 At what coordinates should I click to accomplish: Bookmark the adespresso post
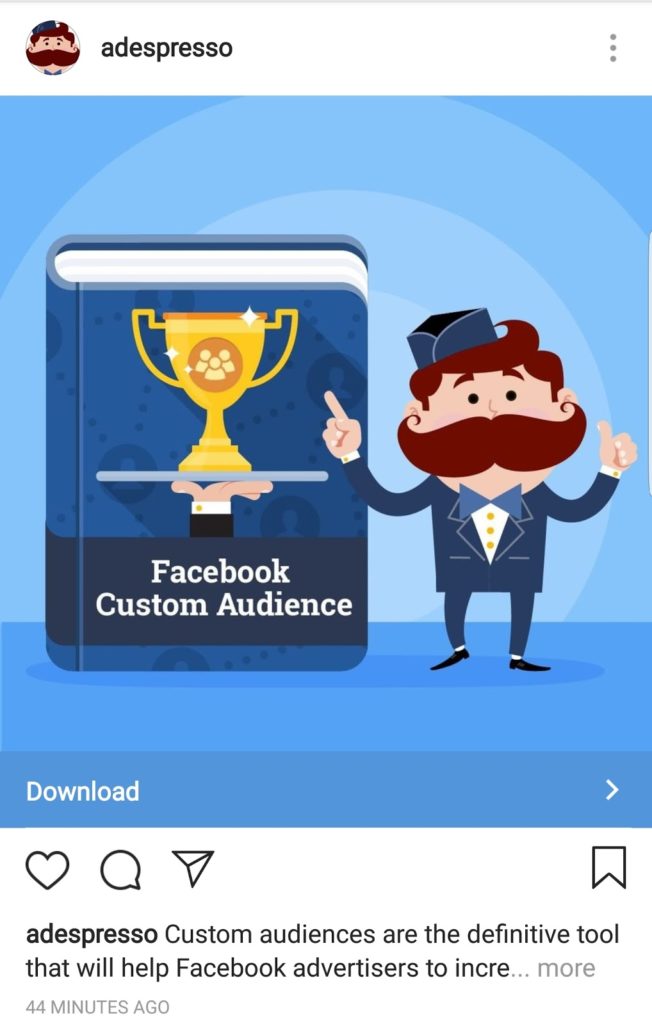click(x=608, y=868)
